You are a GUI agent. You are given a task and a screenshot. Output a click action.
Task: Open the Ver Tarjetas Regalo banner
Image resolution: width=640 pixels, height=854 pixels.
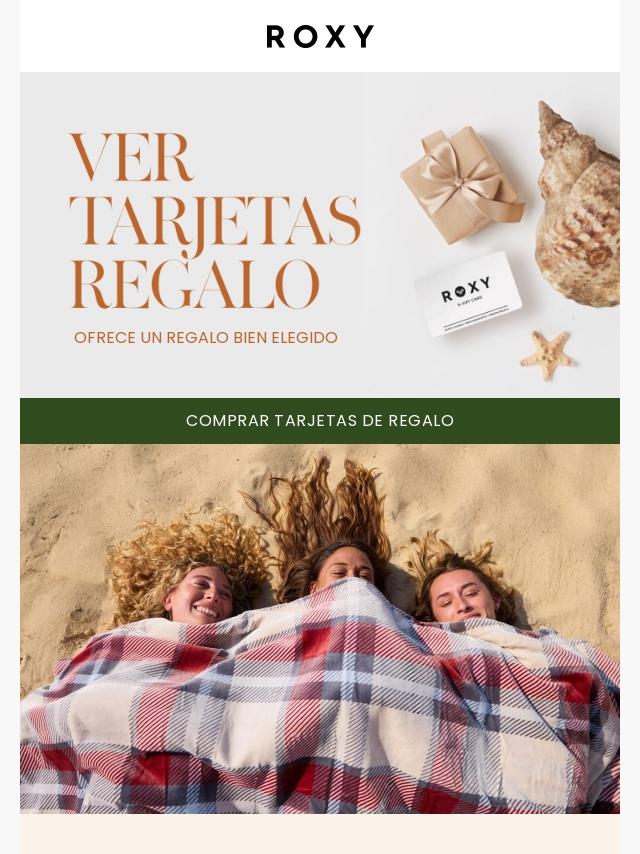click(x=320, y=235)
